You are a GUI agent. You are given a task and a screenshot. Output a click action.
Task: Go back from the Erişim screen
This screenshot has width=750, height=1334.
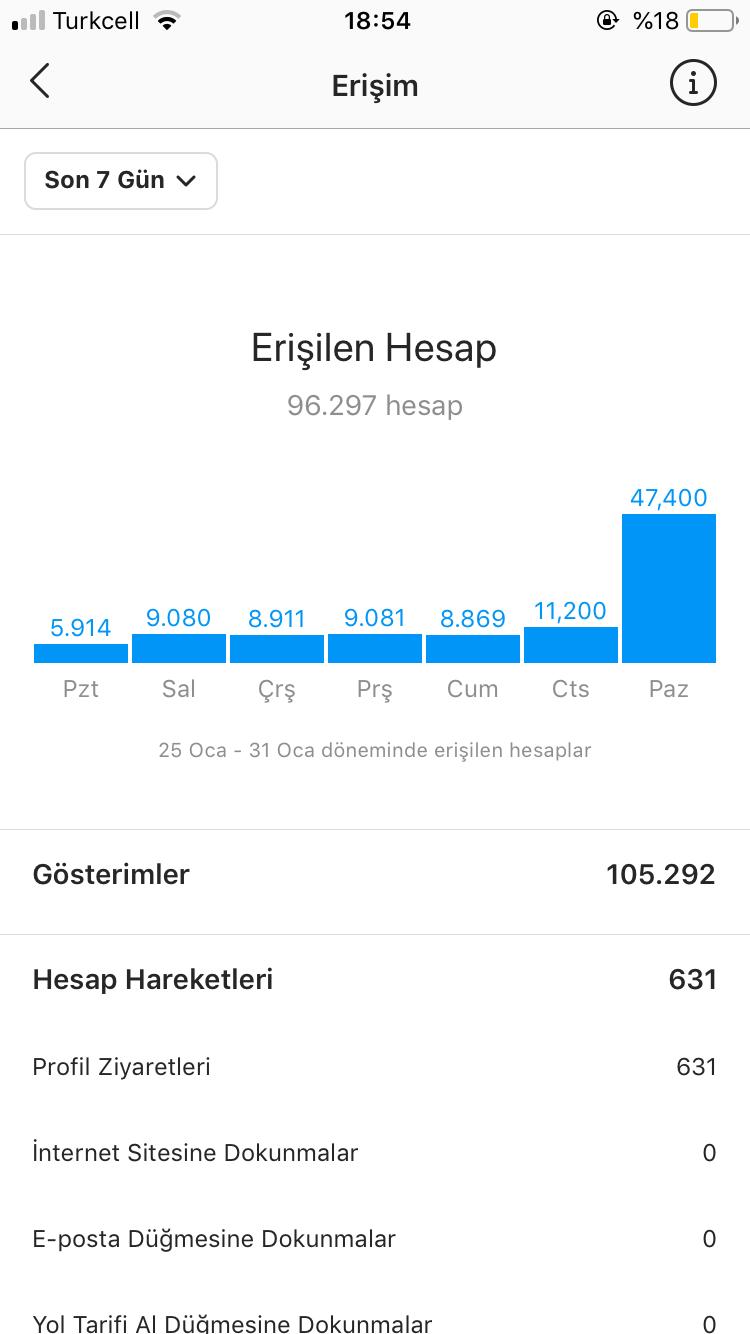coord(40,82)
